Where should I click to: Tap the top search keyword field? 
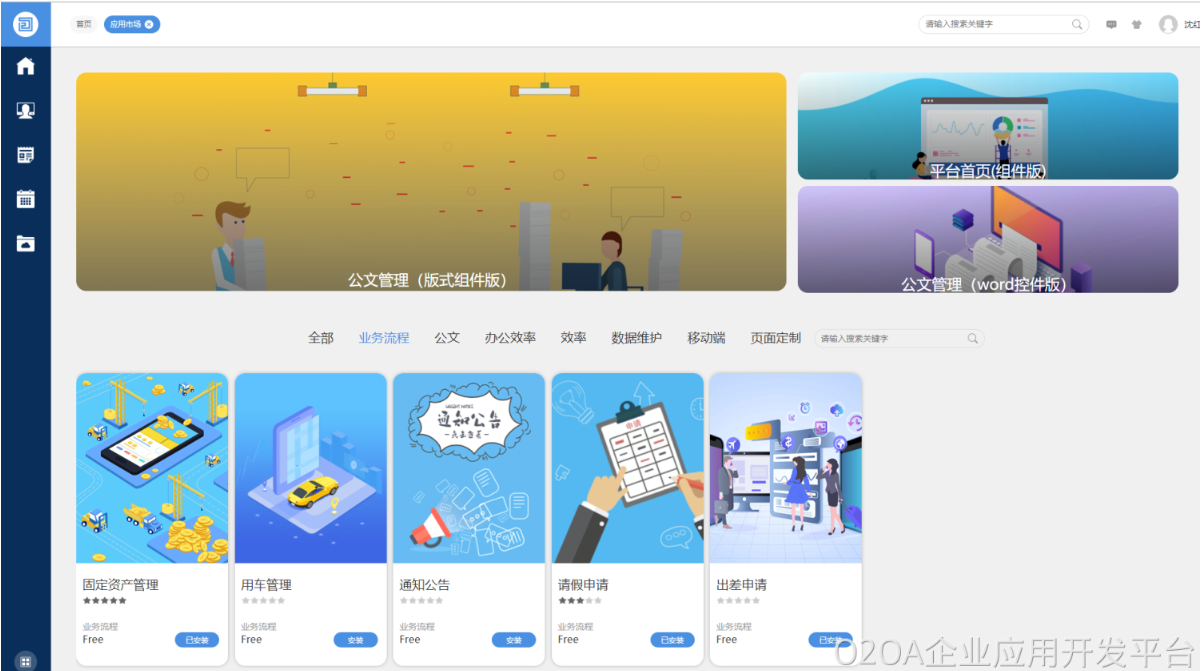995,24
